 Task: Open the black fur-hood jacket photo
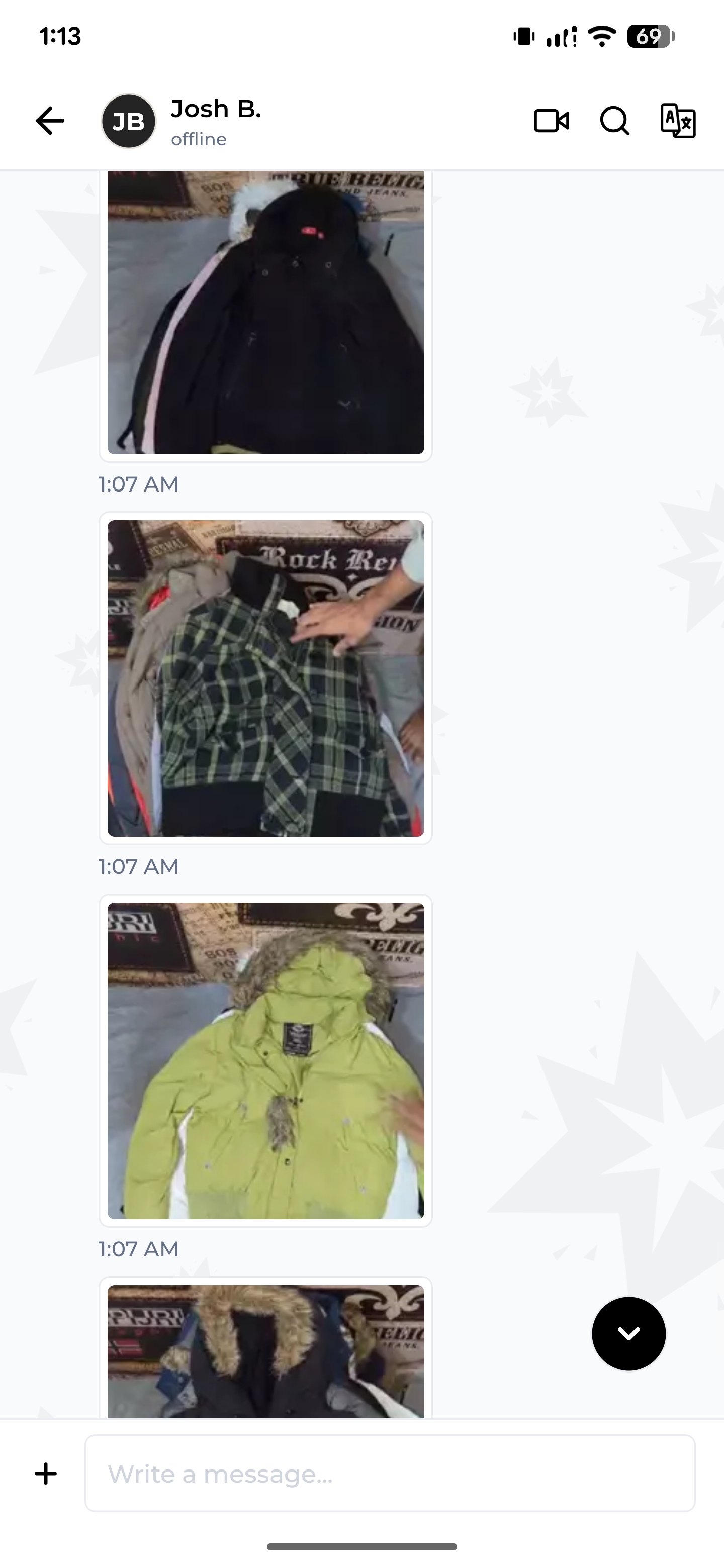(x=265, y=312)
